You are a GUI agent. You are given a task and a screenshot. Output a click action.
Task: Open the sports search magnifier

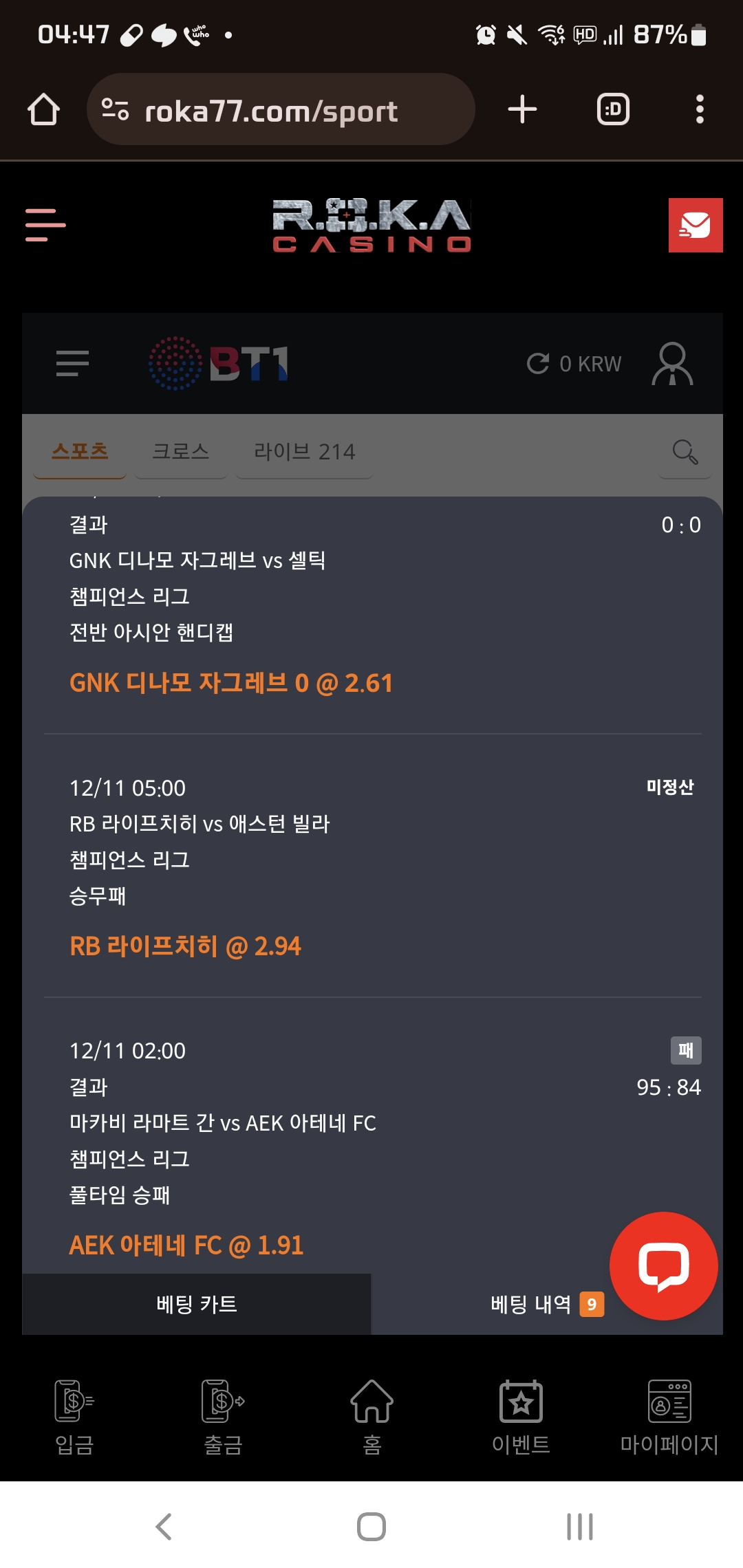[685, 452]
